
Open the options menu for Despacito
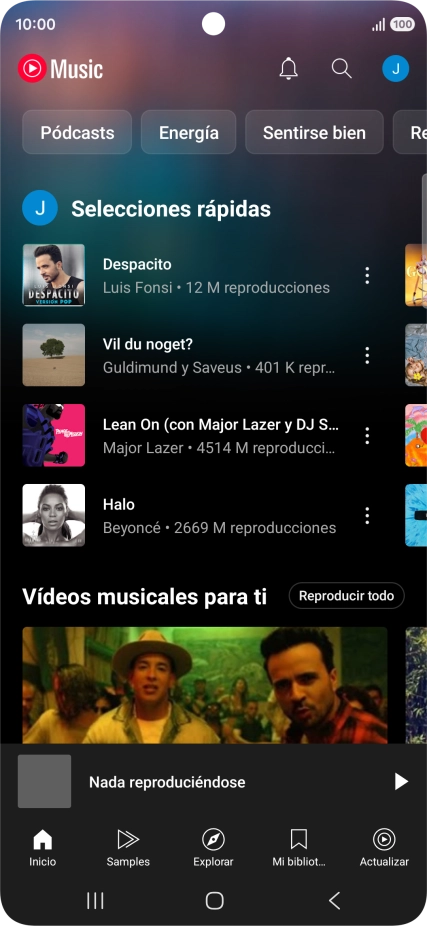point(367,275)
